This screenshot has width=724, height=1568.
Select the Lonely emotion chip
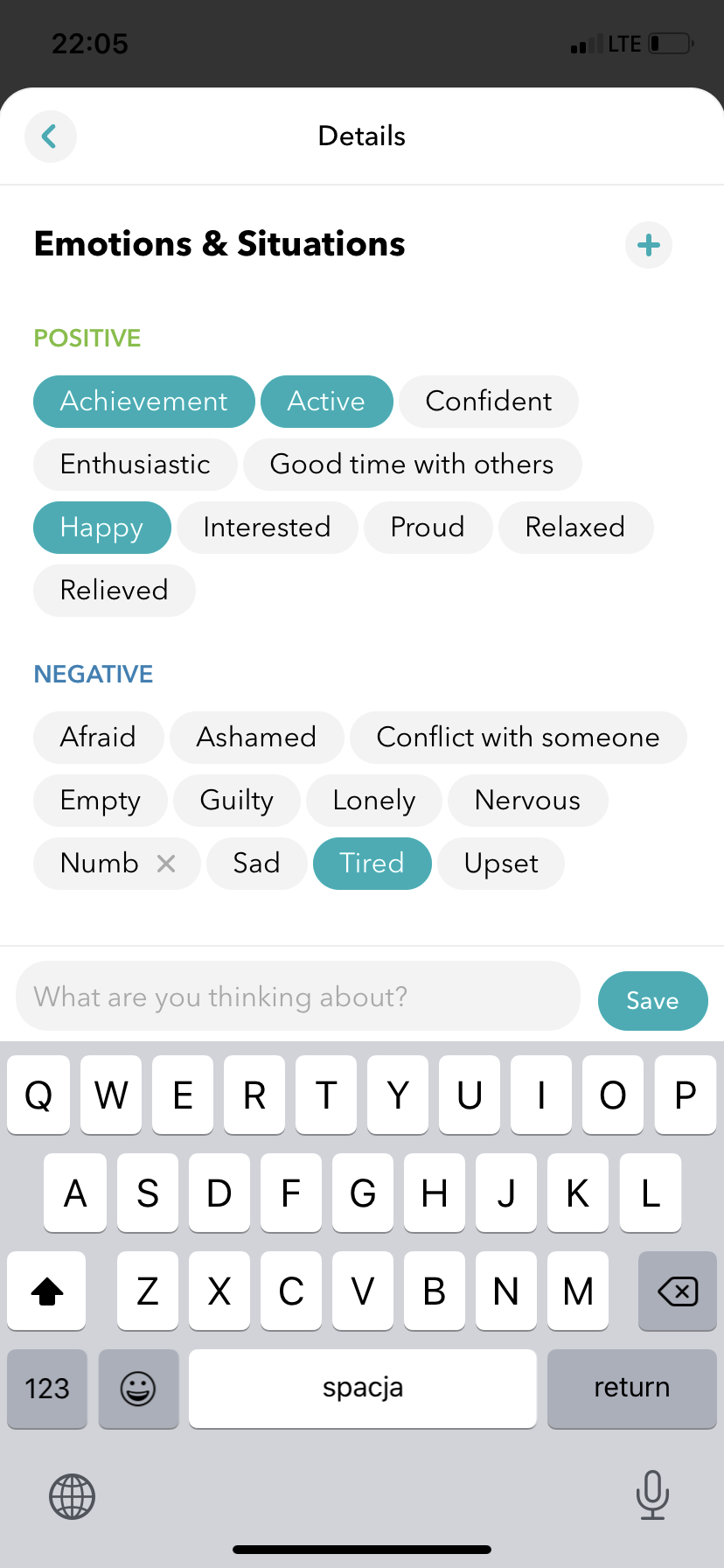coord(374,801)
